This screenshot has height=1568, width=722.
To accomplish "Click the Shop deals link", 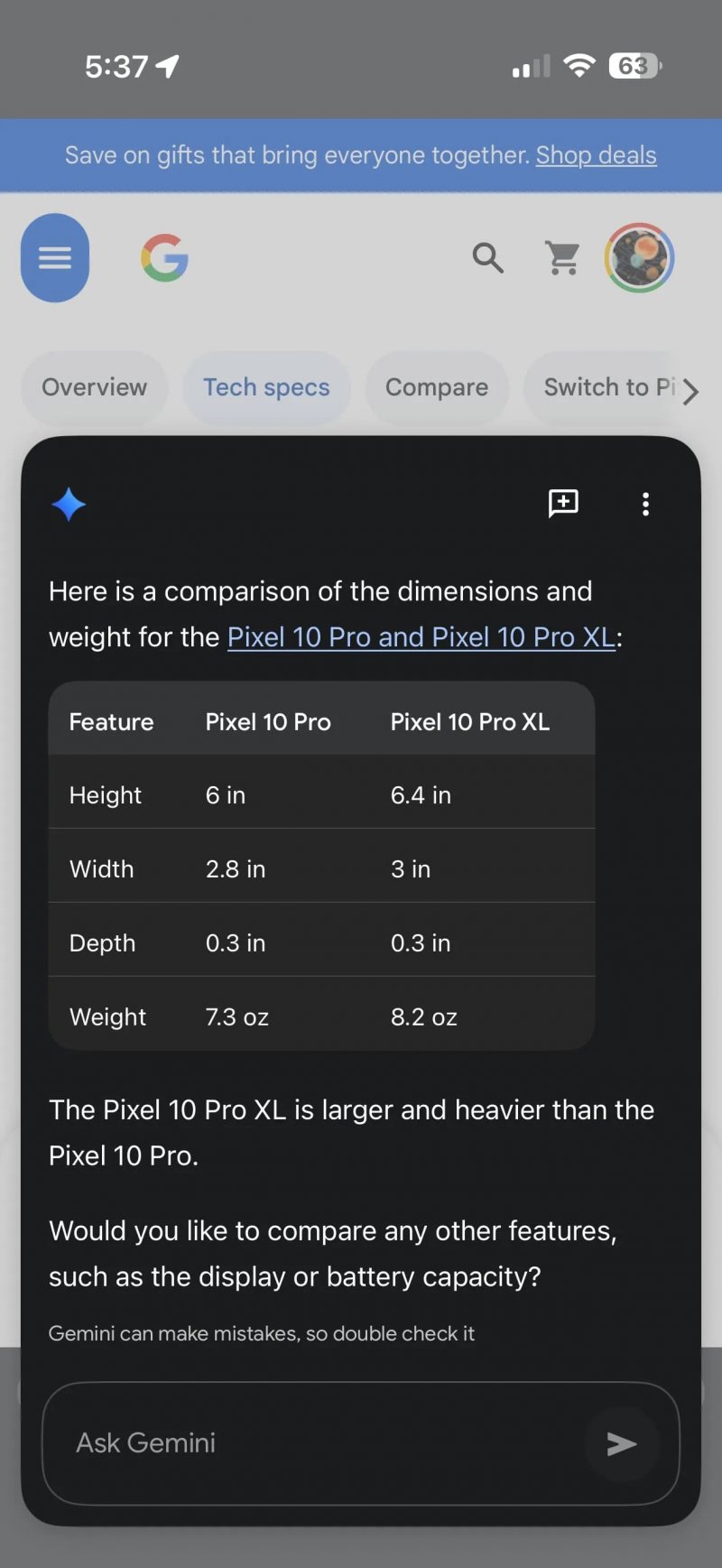I will tap(596, 154).
